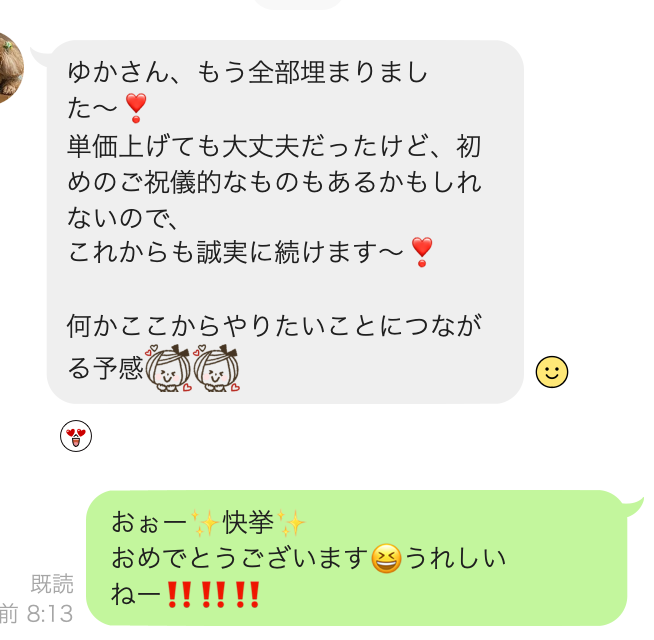Add a reaction with the smiley icon
The height and width of the screenshot is (640, 654).
551,372
